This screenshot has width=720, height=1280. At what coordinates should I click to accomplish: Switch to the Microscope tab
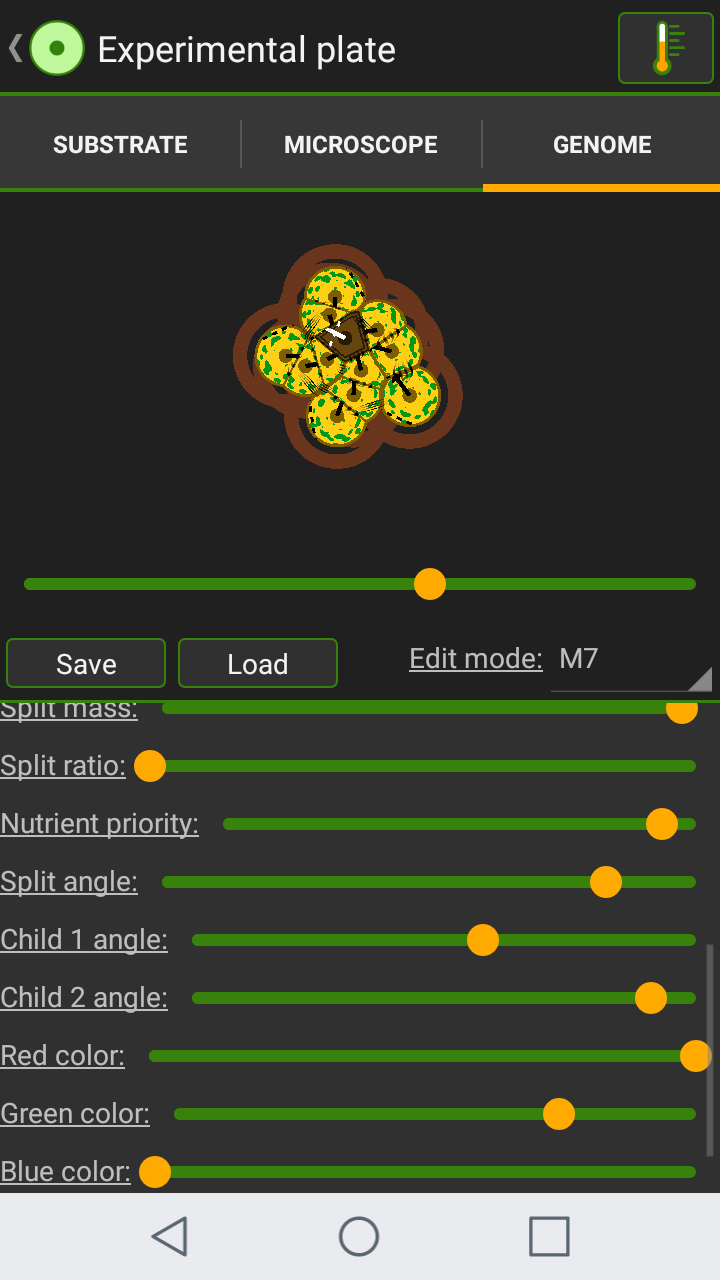click(361, 145)
